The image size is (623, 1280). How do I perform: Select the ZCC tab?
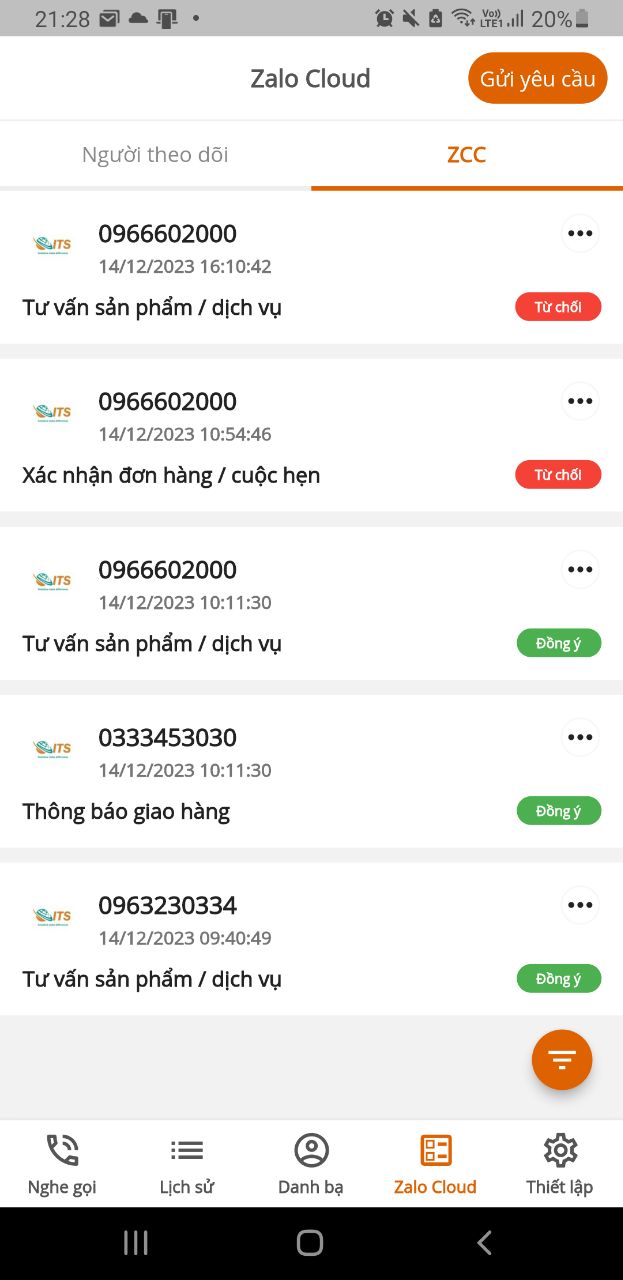(x=466, y=155)
